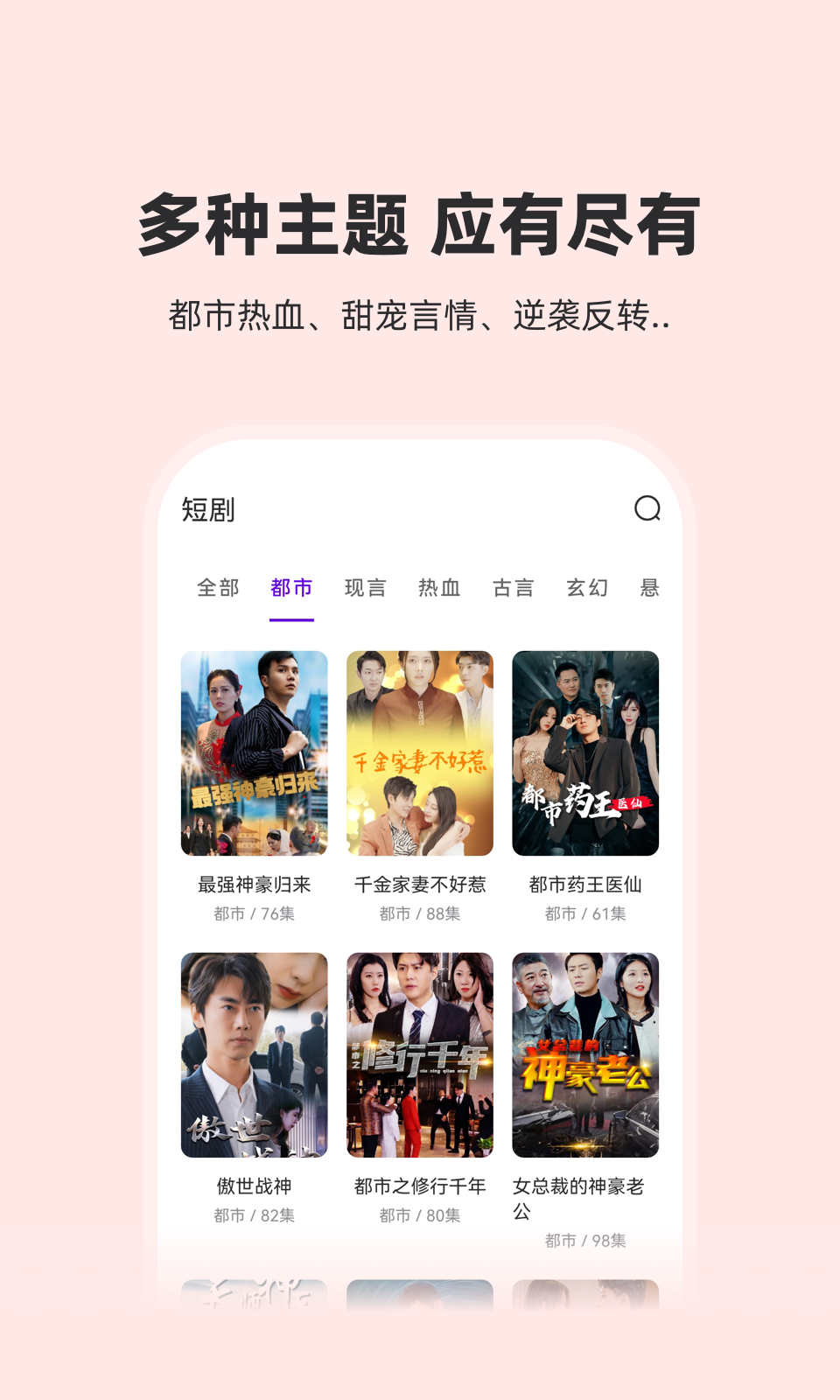Image resolution: width=840 pixels, height=1400 pixels.
Task: Select the 都市 category tab
Action: click(291, 588)
